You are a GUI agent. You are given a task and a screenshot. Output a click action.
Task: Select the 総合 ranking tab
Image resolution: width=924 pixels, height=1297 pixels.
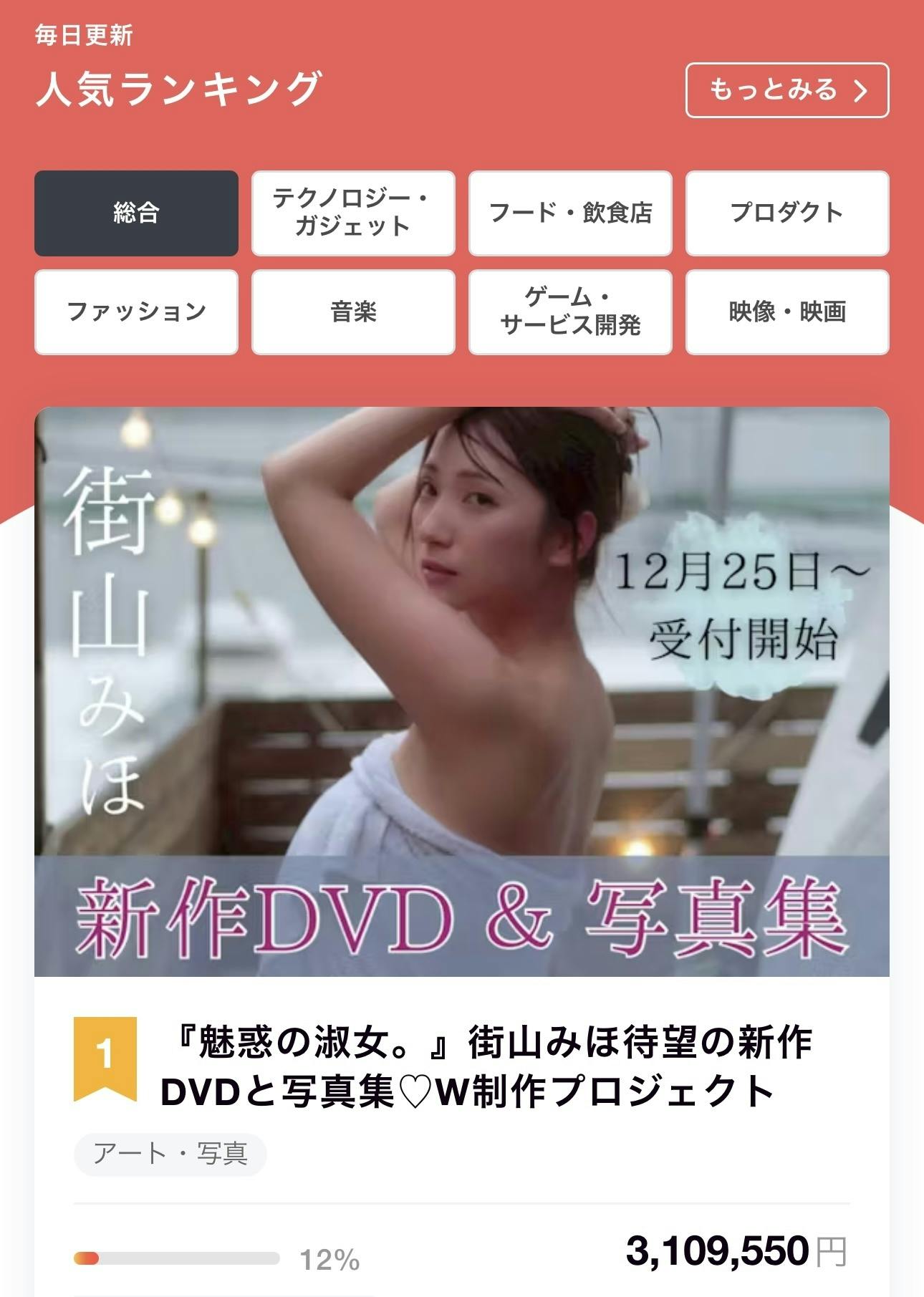[x=136, y=213]
